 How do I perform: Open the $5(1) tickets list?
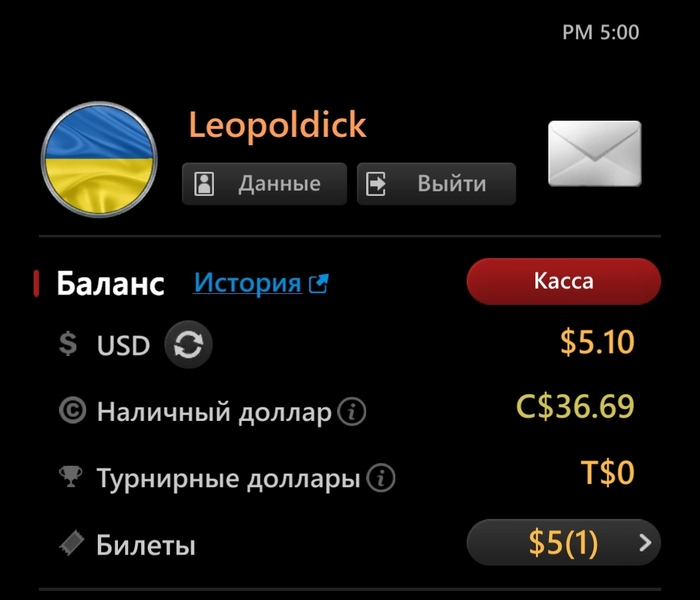pos(563,543)
